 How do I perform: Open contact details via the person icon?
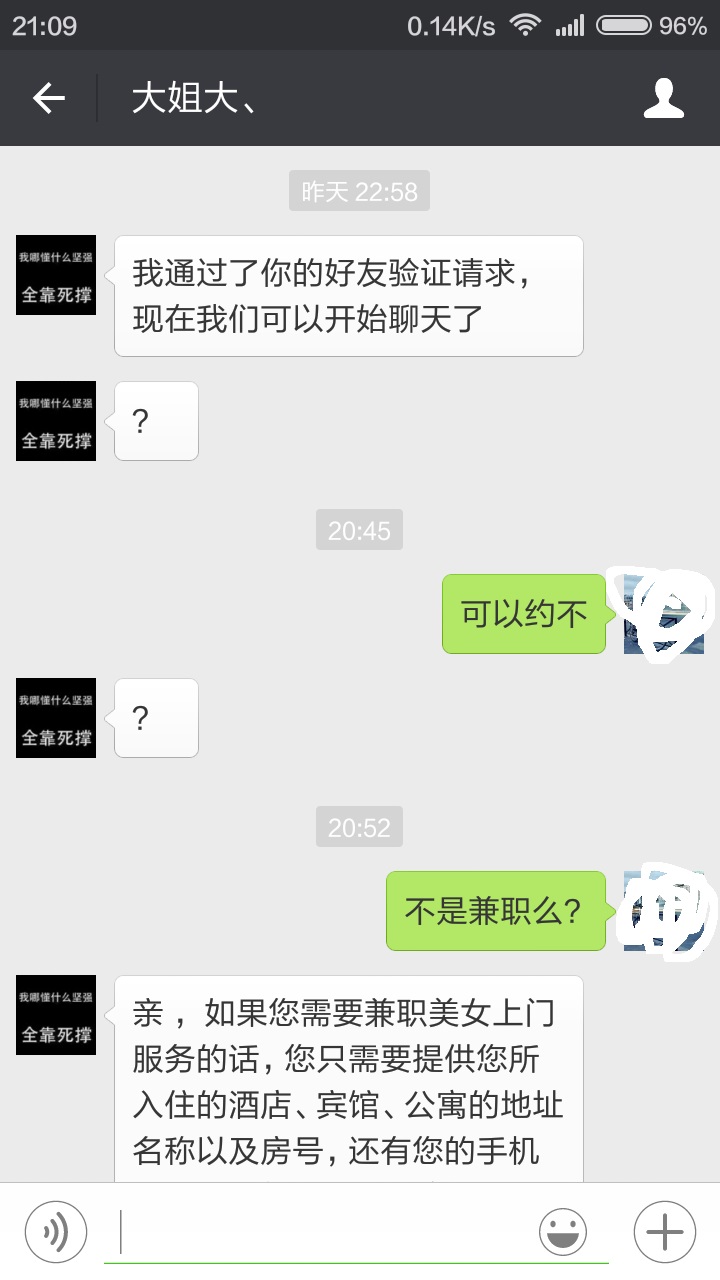(x=664, y=97)
